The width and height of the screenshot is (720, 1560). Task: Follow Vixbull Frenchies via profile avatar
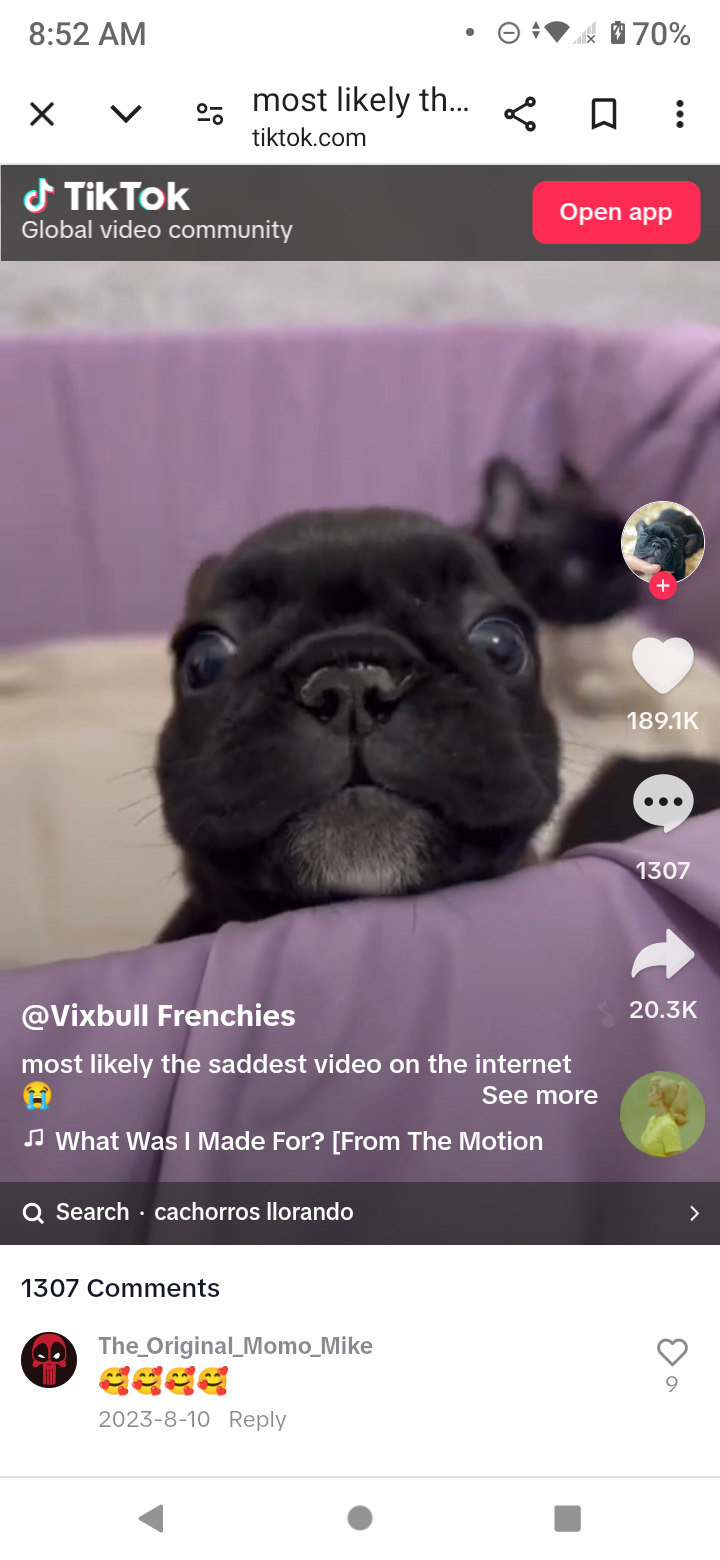(663, 586)
